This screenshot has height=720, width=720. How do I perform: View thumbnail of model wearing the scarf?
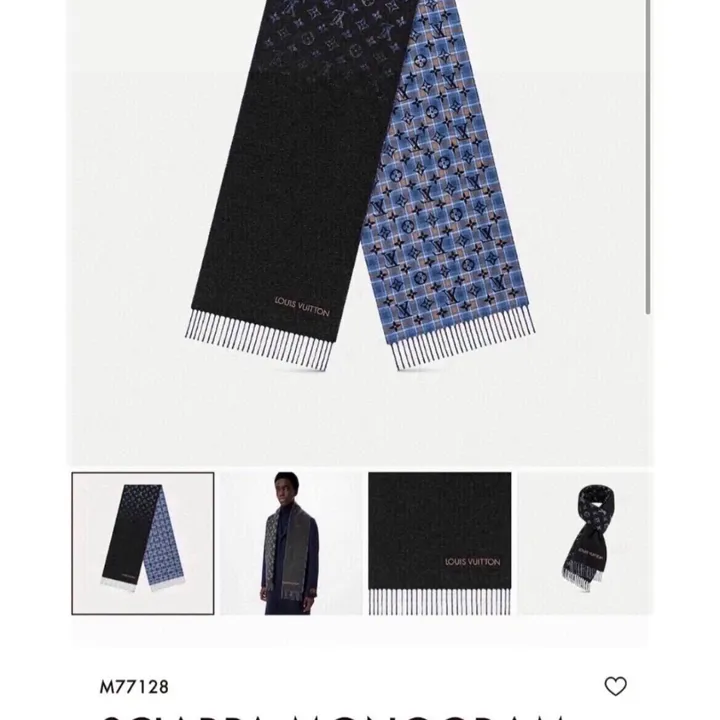(x=291, y=543)
